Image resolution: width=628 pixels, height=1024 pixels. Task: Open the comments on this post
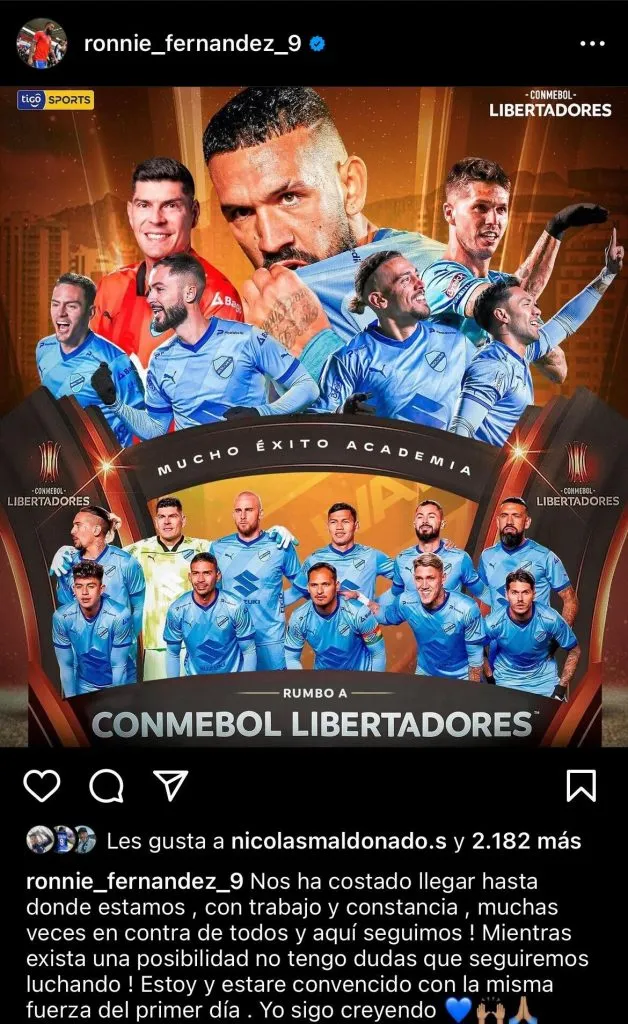click(x=106, y=786)
